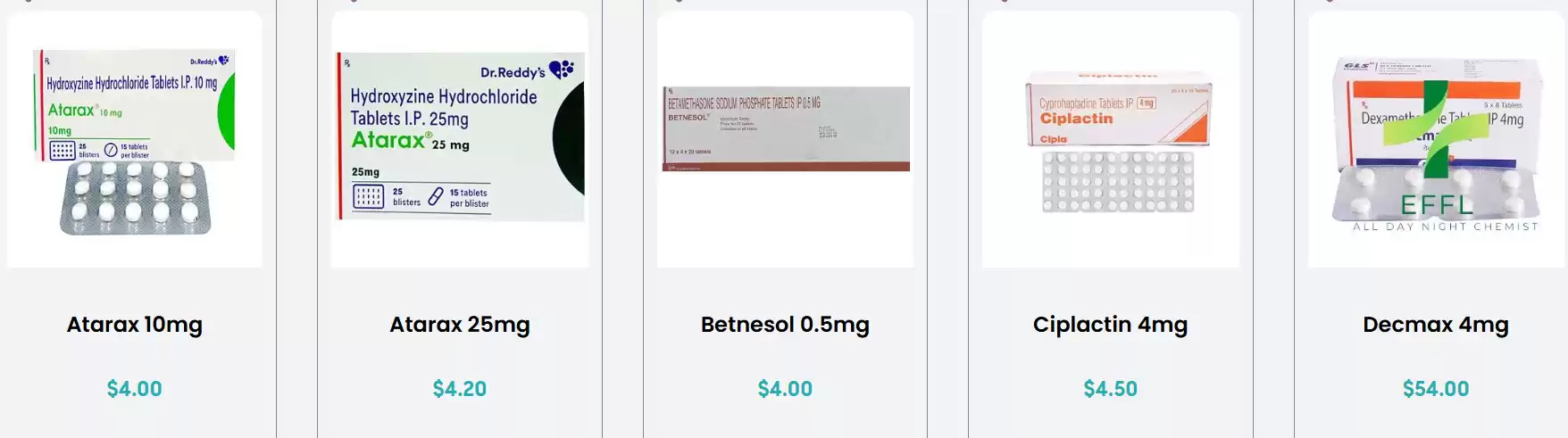
Task: View the Atarax 25mg product
Action: click(459, 325)
